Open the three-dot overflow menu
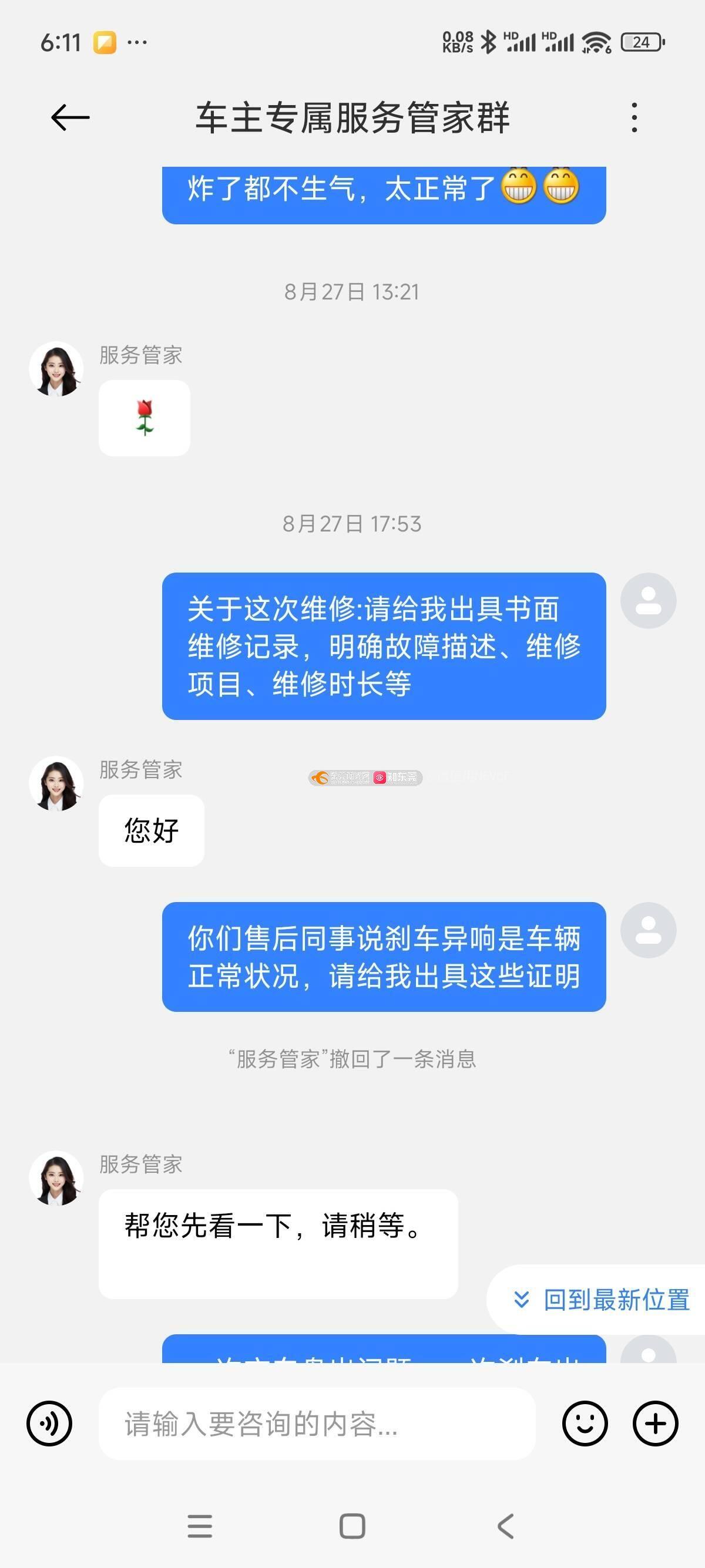The width and height of the screenshot is (705, 1568). point(634,117)
